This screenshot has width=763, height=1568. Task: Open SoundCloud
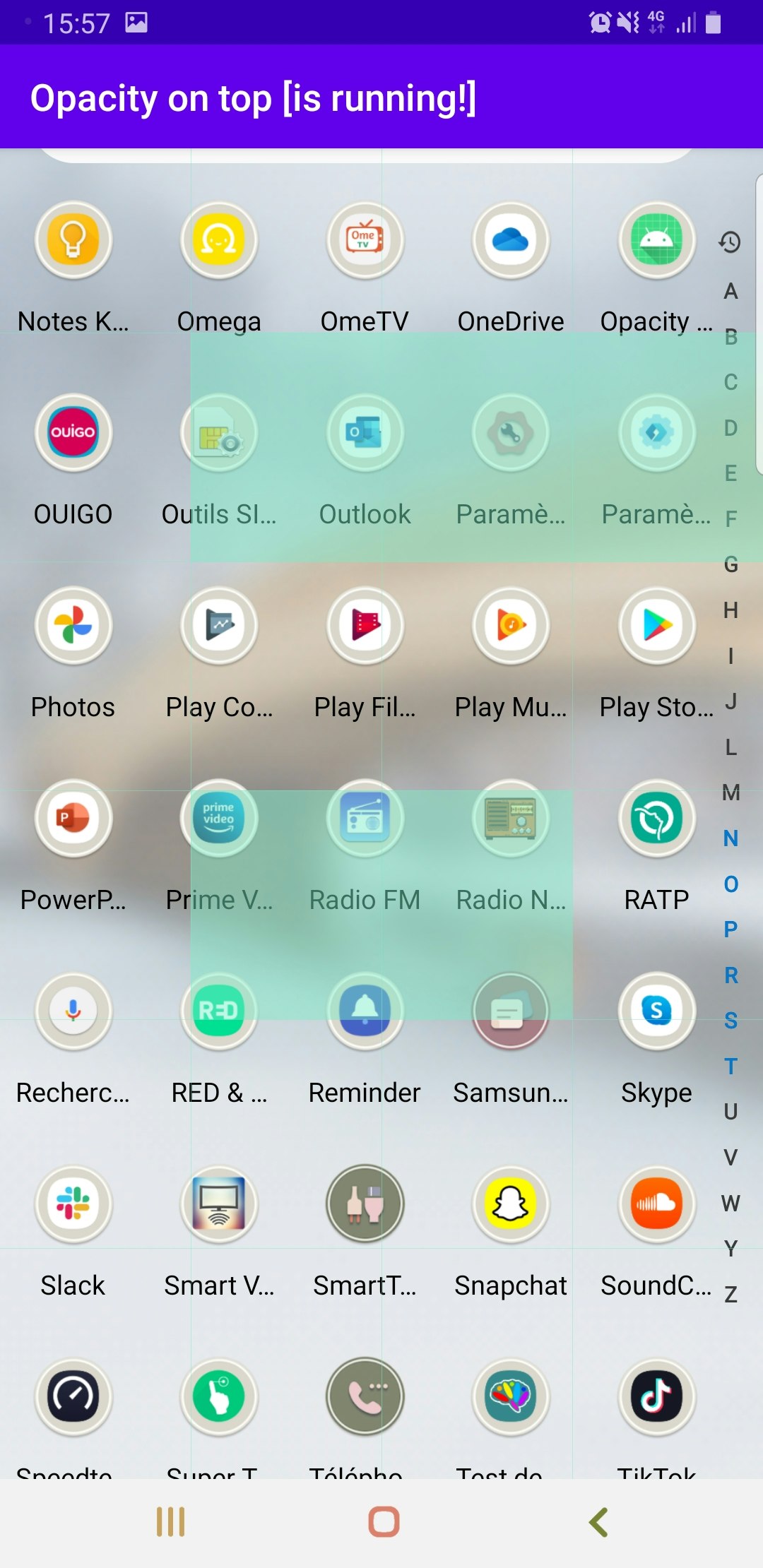coord(656,1204)
